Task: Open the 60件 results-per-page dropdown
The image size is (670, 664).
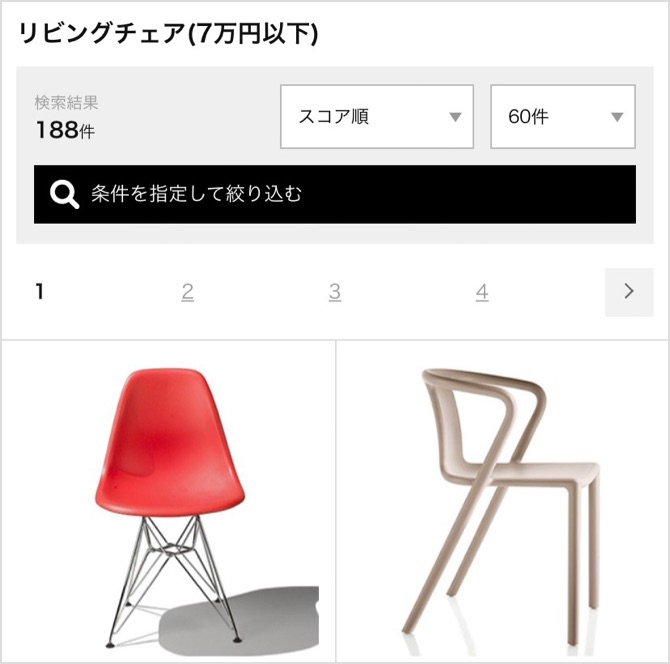Action: pos(562,116)
